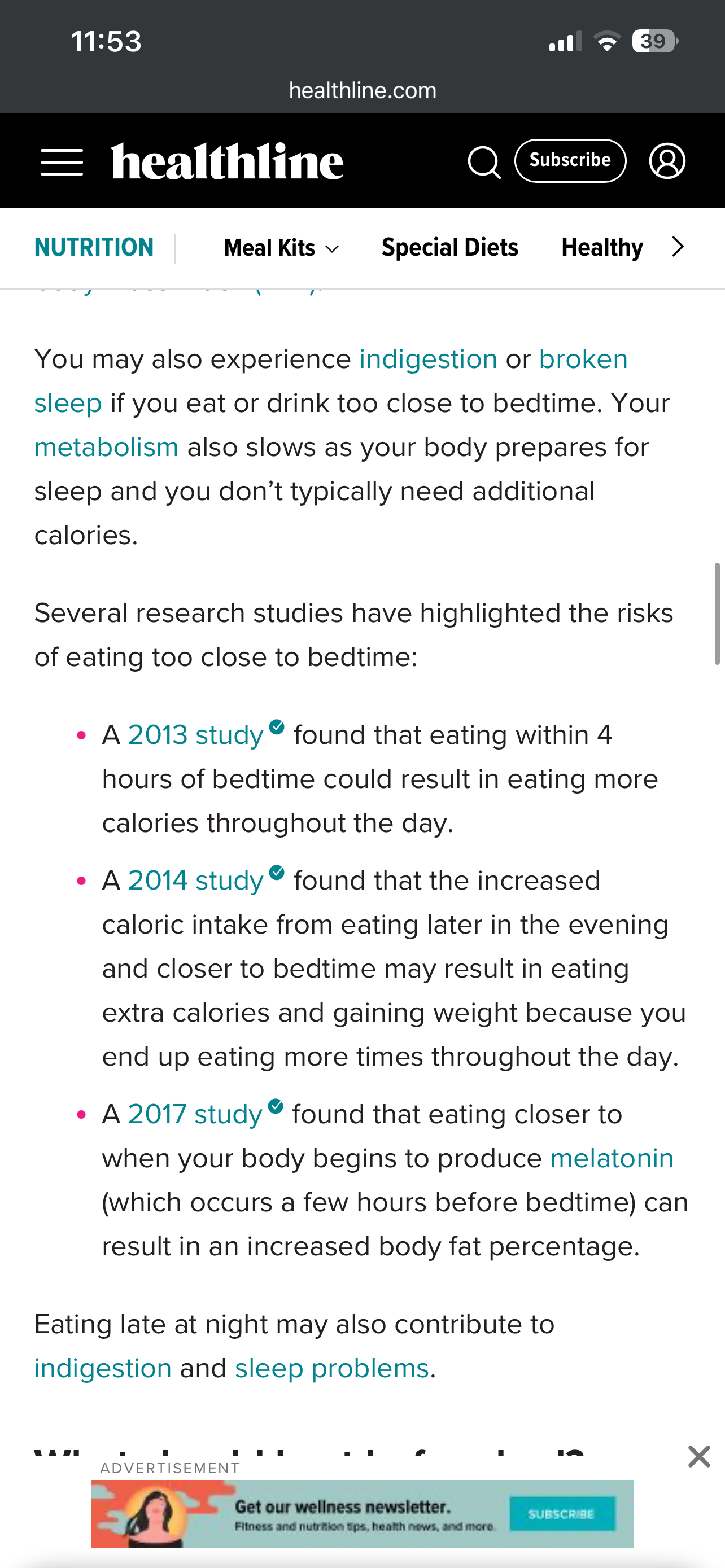The height and width of the screenshot is (1568, 725).
Task: Show more categories with right arrow
Action: click(x=678, y=247)
